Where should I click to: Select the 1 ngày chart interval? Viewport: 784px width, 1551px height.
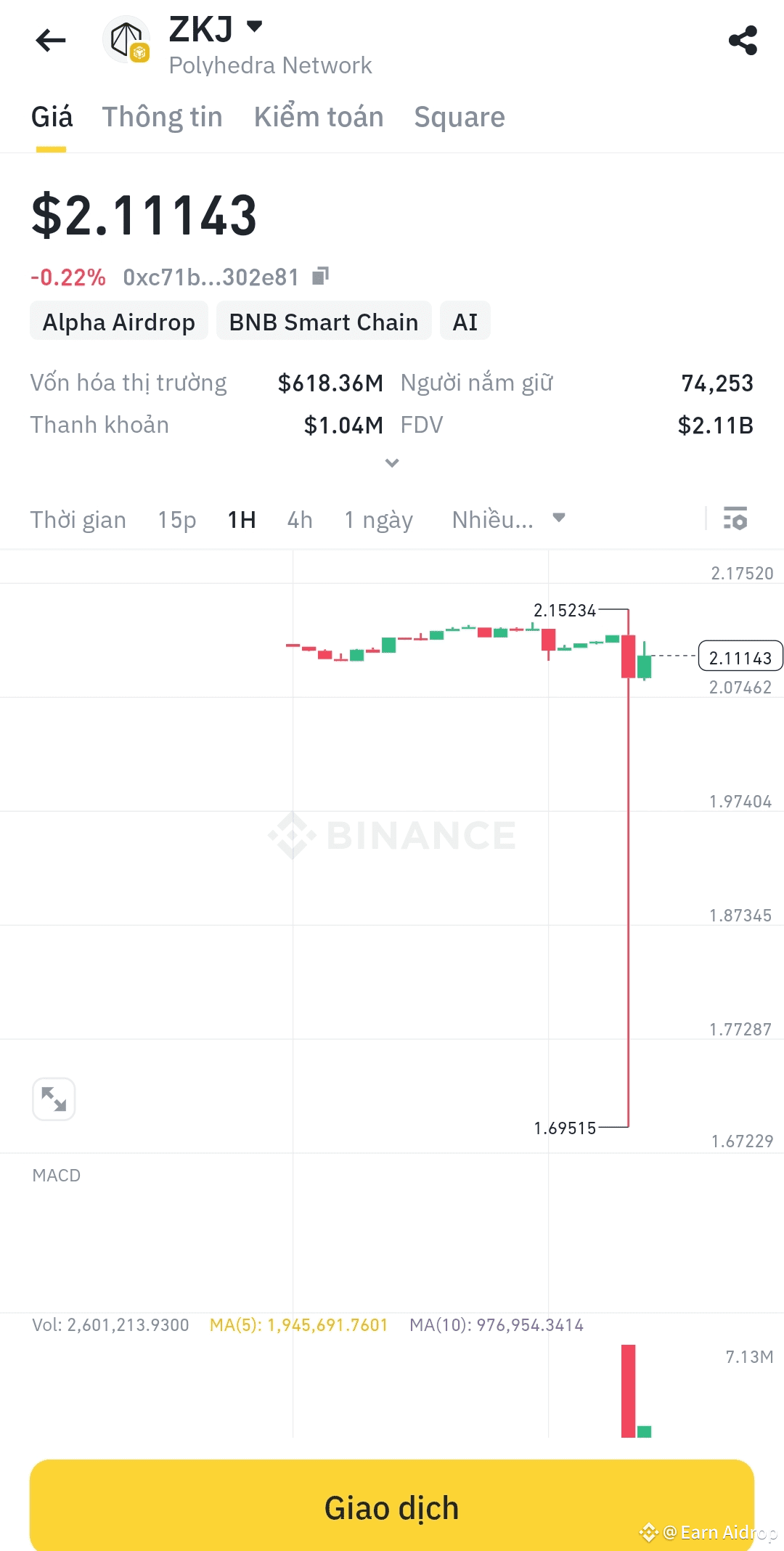(378, 520)
